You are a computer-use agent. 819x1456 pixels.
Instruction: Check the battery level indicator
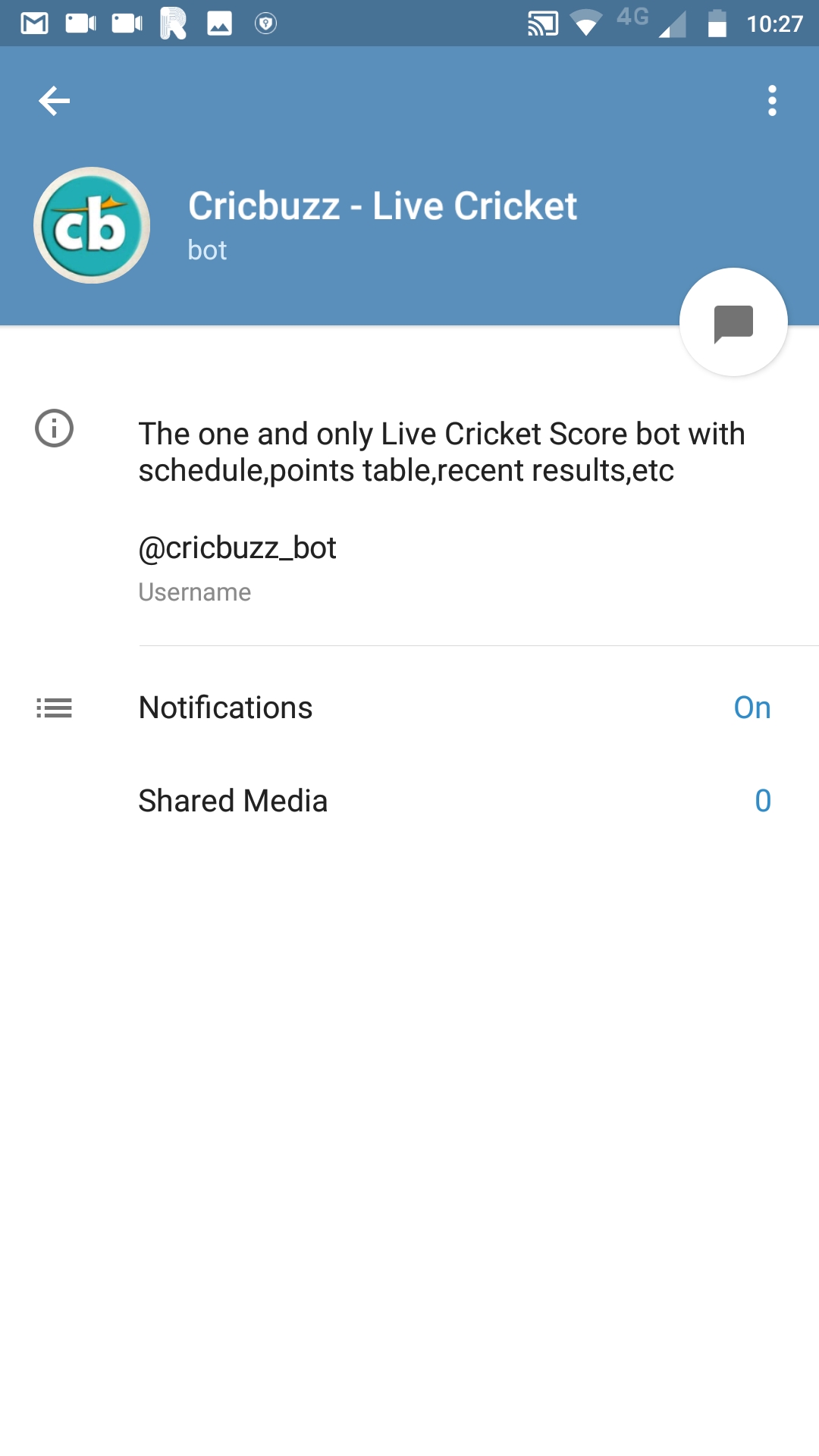click(716, 23)
